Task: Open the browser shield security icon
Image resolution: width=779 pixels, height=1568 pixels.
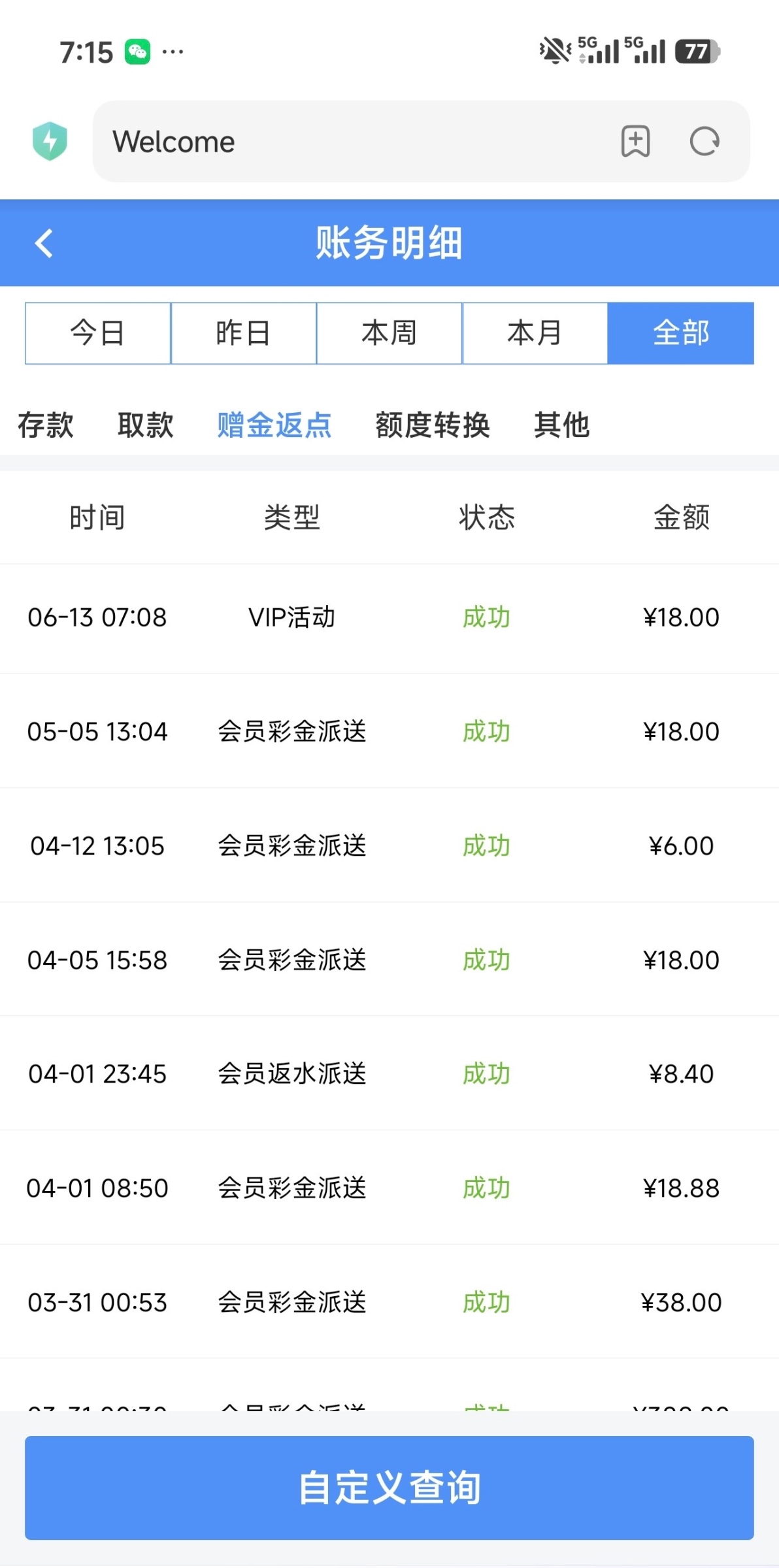Action: [x=50, y=141]
